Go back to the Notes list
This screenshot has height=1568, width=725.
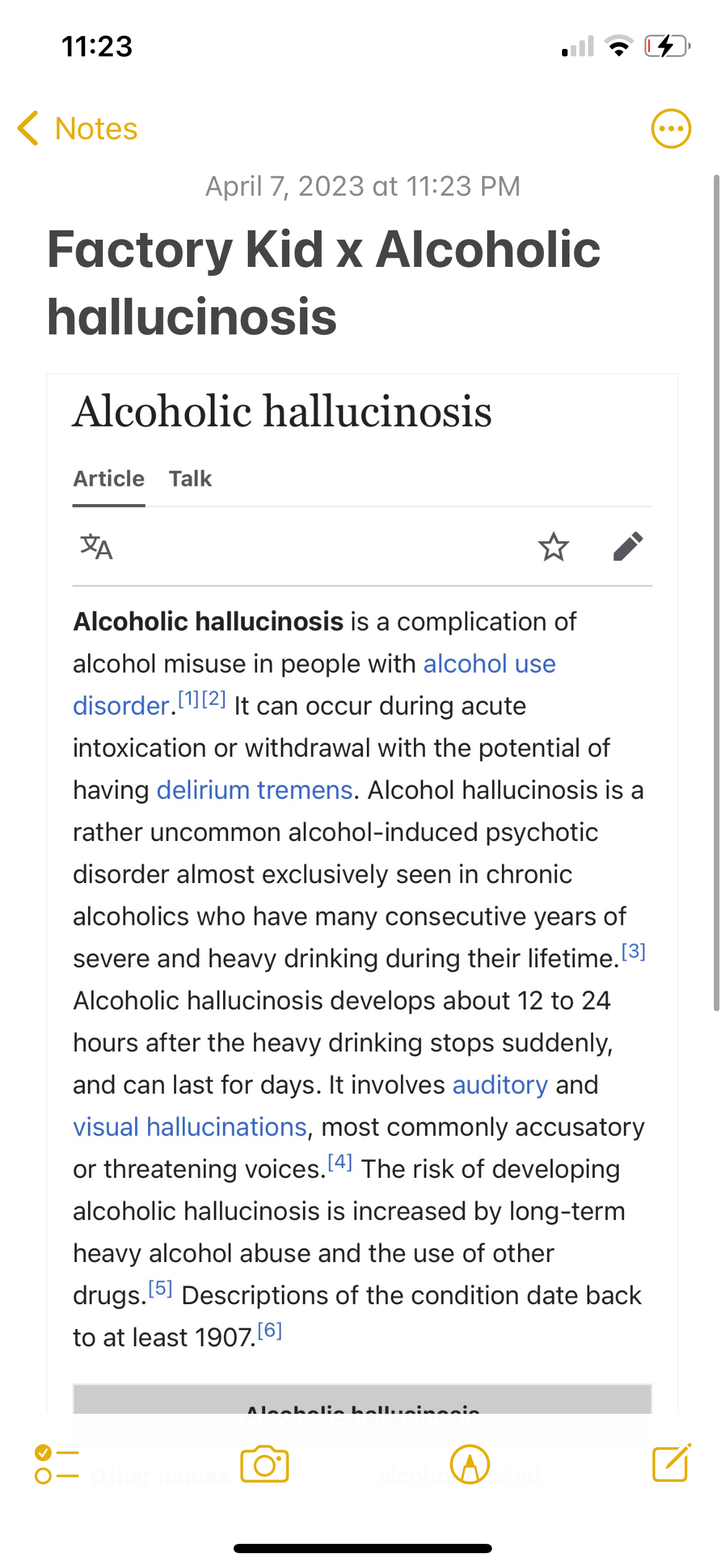[77, 129]
